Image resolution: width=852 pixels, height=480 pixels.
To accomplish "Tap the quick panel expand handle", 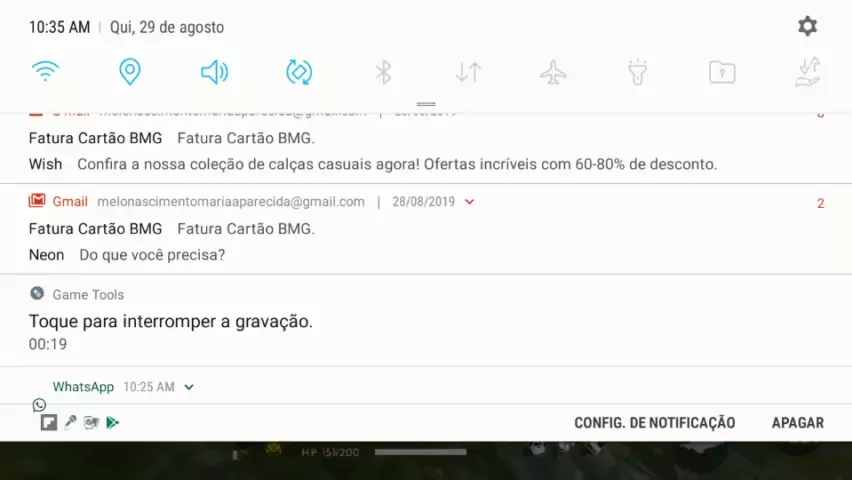I will [x=426, y=104].
